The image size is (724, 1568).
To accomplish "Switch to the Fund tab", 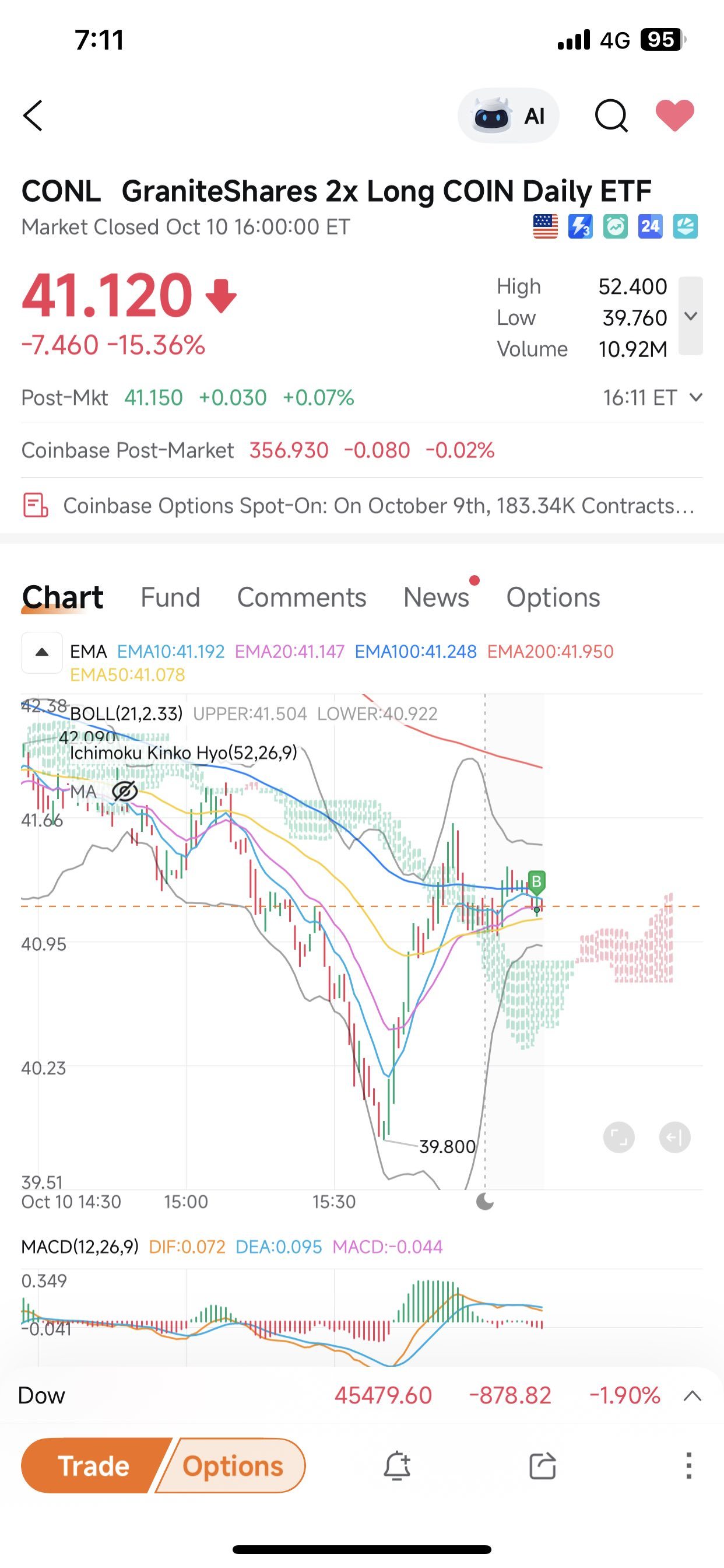I will [x=170, y=597].
